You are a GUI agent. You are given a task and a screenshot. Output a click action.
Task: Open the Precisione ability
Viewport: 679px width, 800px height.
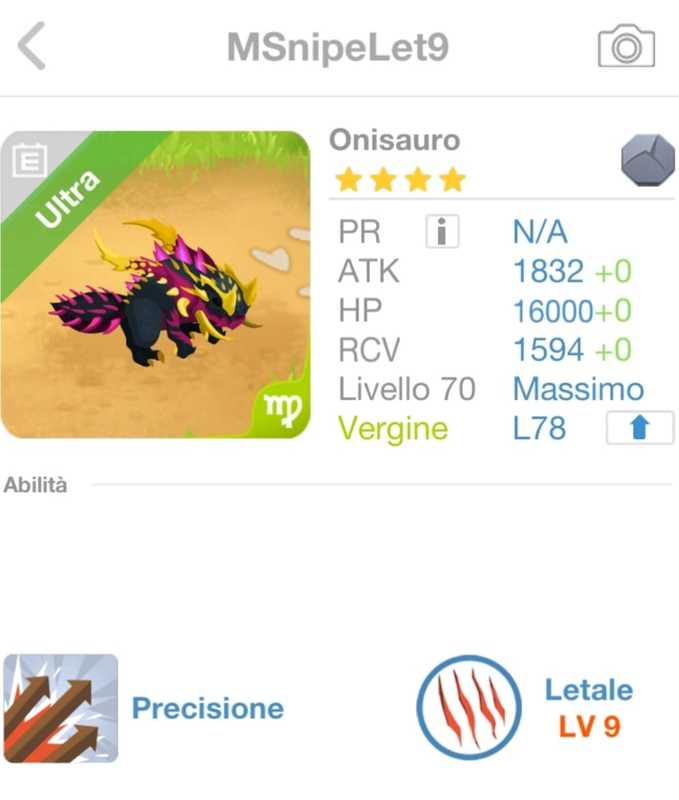pos(61,708)
